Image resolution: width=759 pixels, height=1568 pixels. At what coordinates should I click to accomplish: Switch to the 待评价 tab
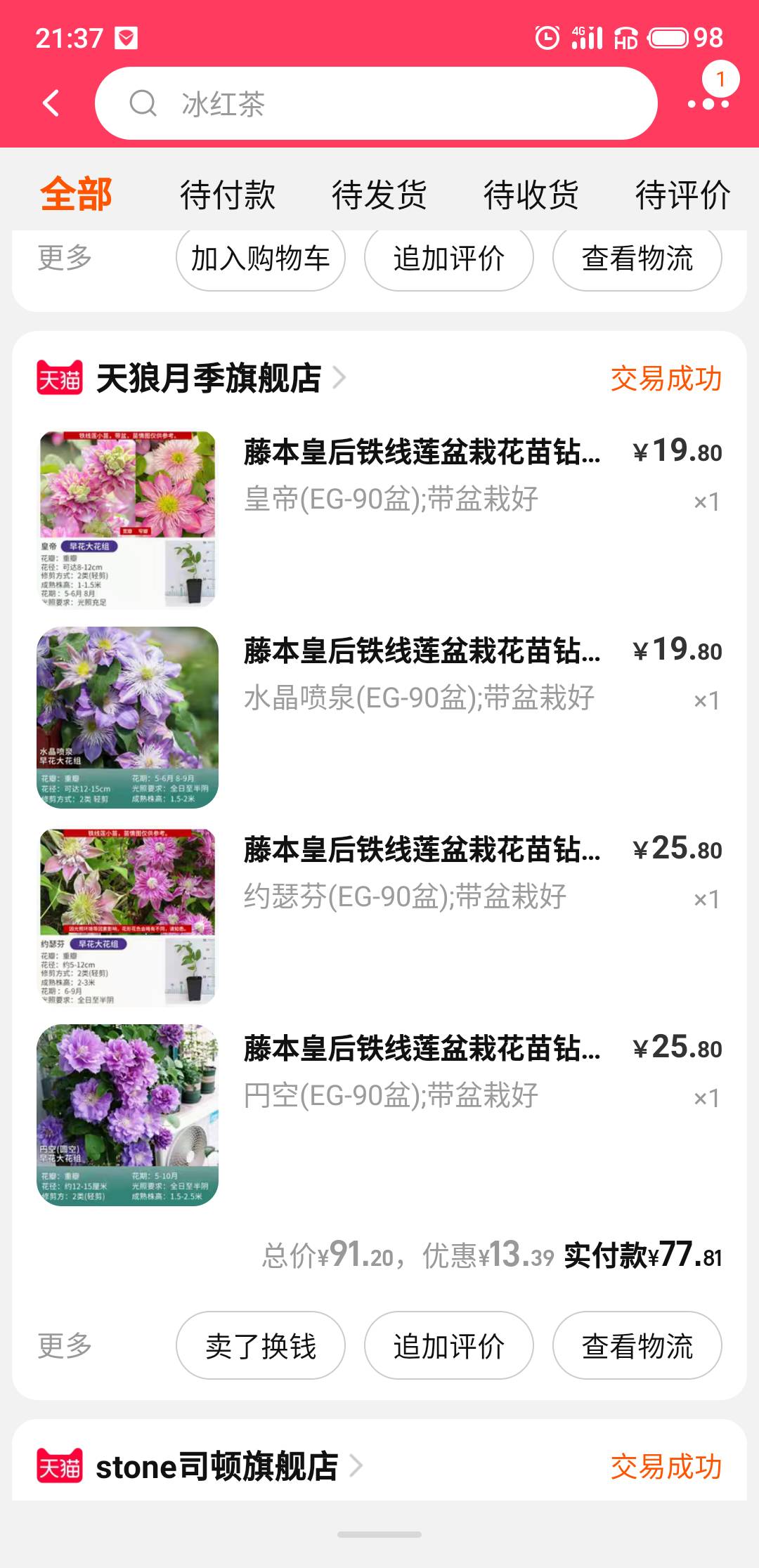682,195
